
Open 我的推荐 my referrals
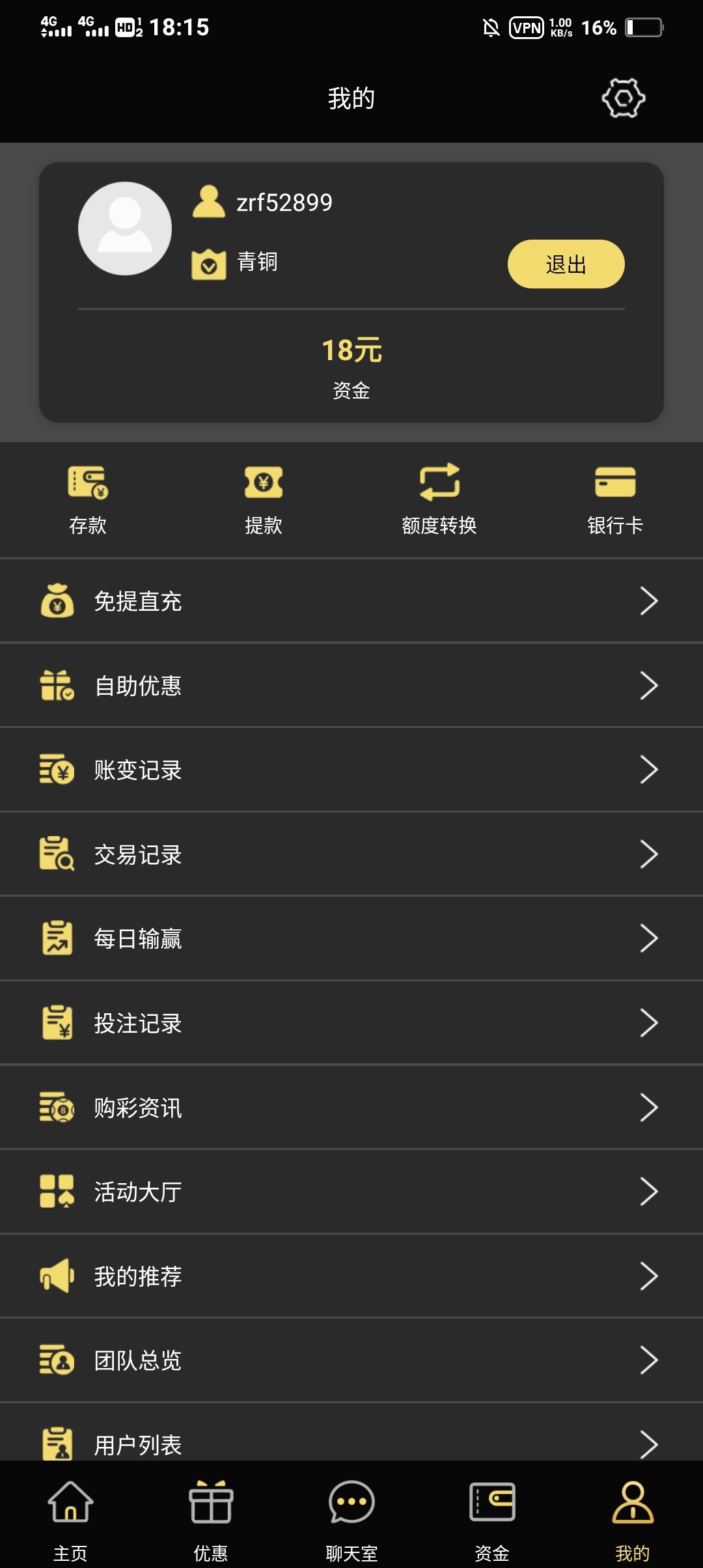pos(351,1276)
